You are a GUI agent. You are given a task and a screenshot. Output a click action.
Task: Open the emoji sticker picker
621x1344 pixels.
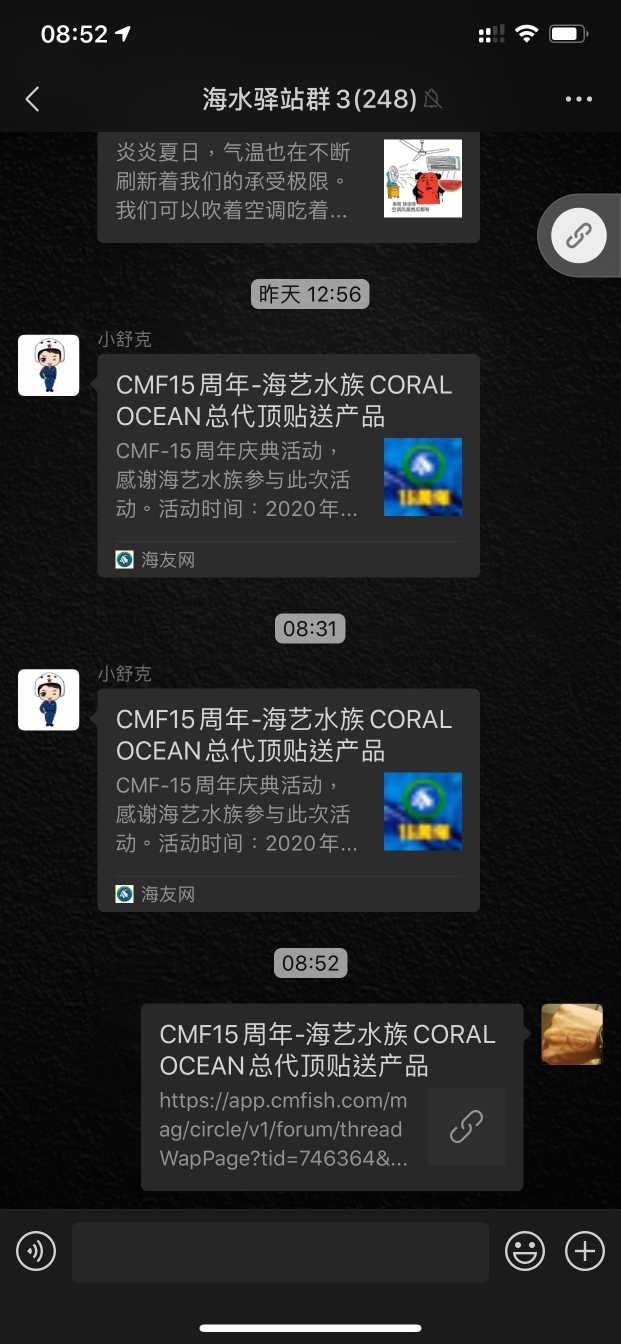point(525,1251)
